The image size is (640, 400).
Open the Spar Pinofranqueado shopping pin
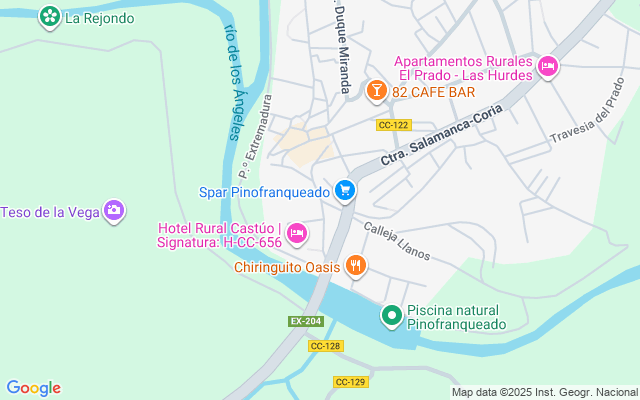click(345, 191)
